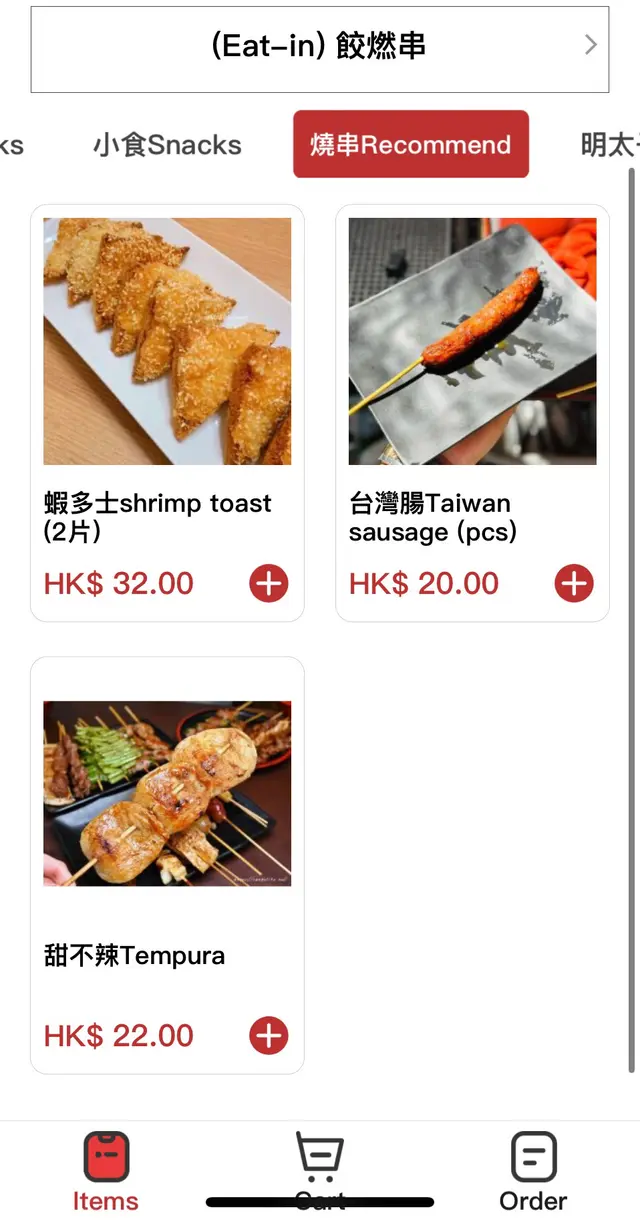This screenshot has height=1222, width=640.
Task: Switch to the 小食Snacks category
Action: 167,145
